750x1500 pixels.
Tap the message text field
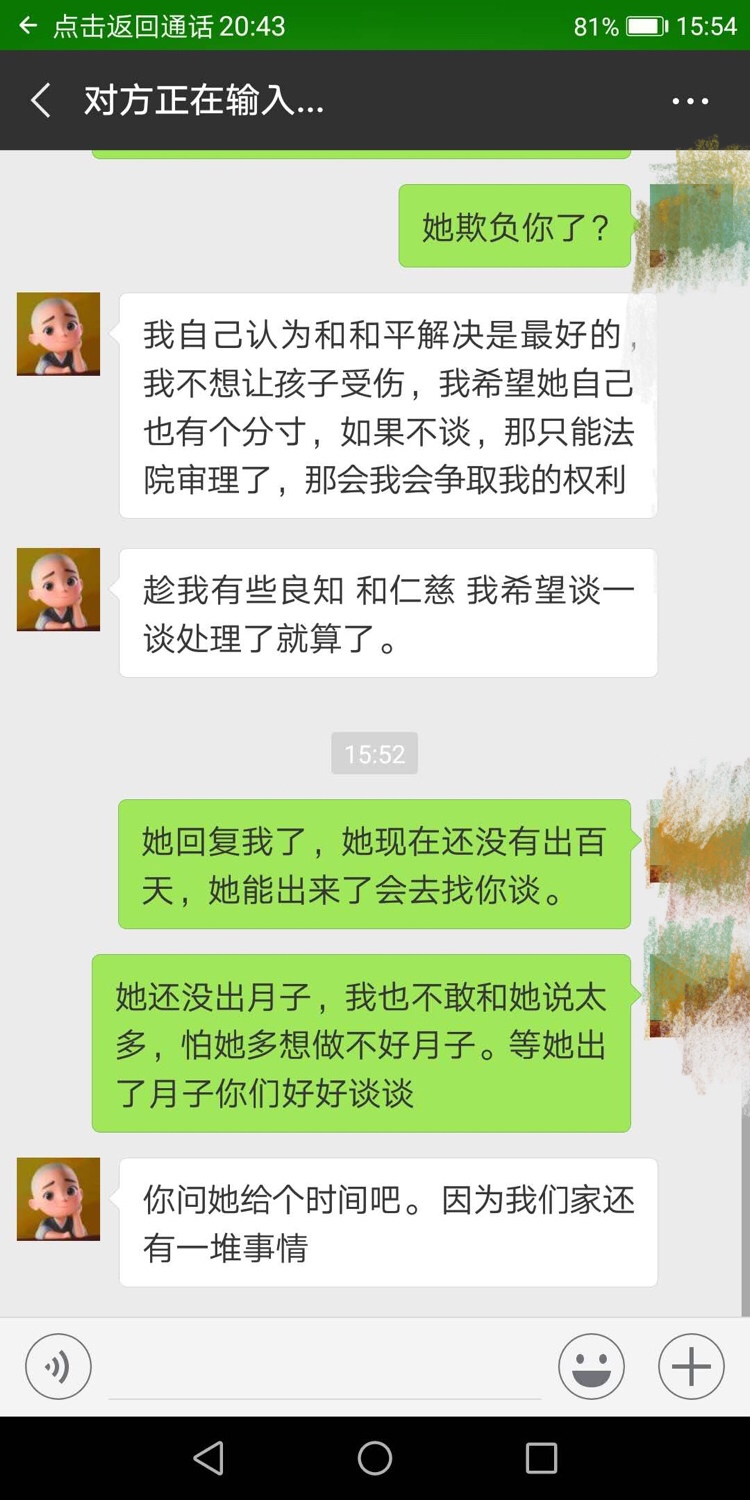[325, 1368]
